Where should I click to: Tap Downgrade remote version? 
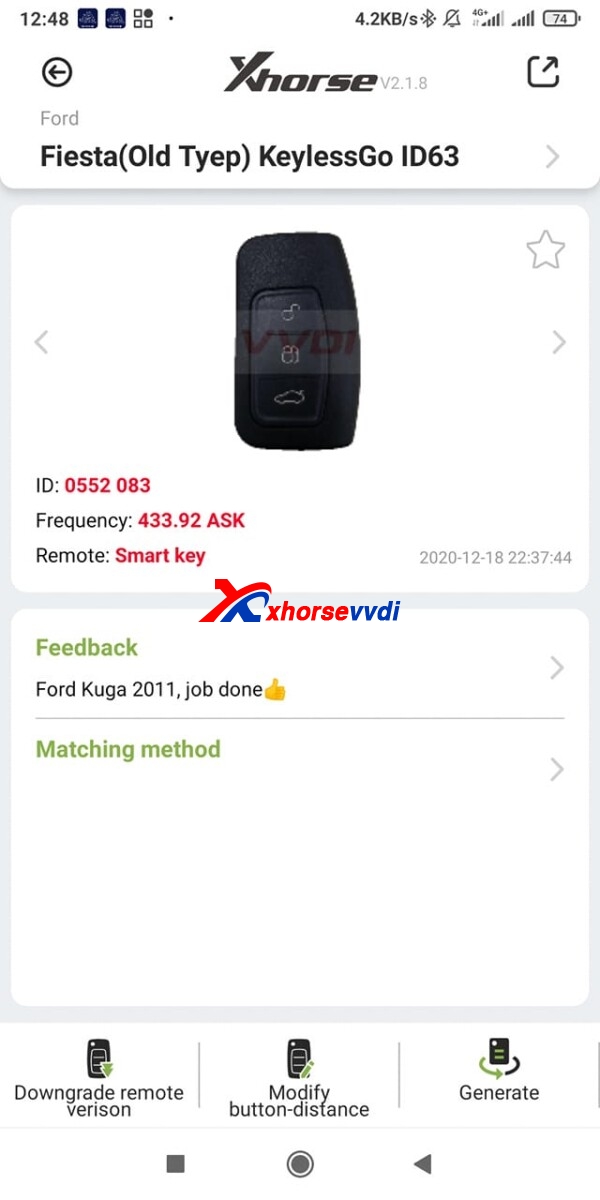[x=99, y=1078]
